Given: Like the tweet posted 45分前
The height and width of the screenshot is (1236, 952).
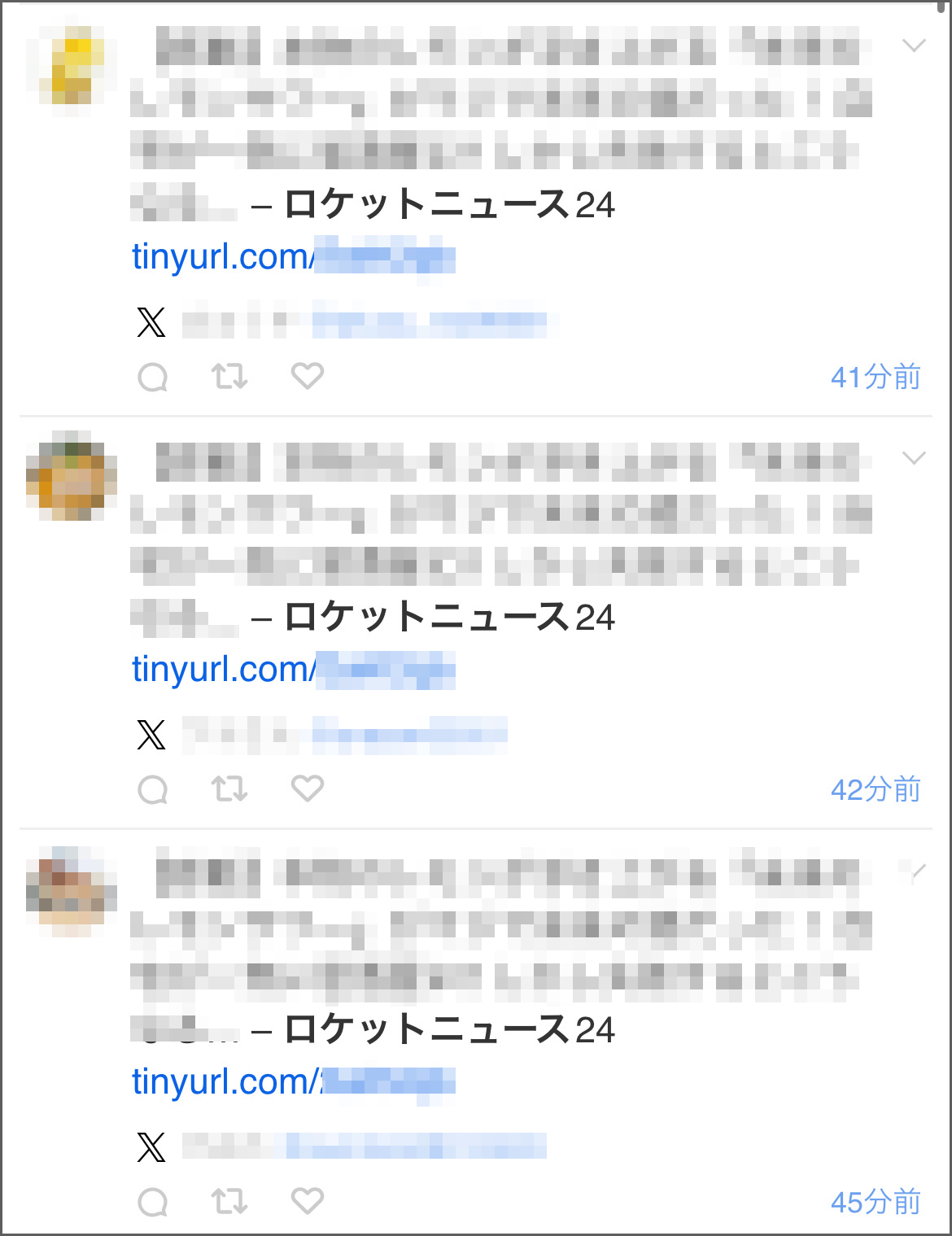Looking at the screenshot, I should pyautogui.click(x=308, y=1201).
